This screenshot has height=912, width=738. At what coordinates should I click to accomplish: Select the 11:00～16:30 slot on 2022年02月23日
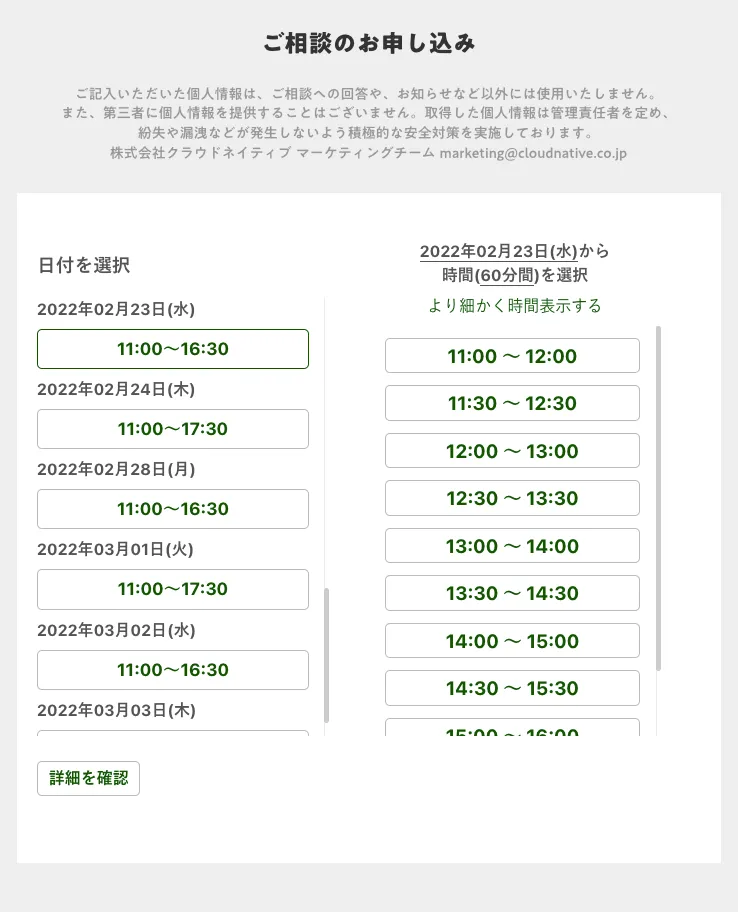173,349
